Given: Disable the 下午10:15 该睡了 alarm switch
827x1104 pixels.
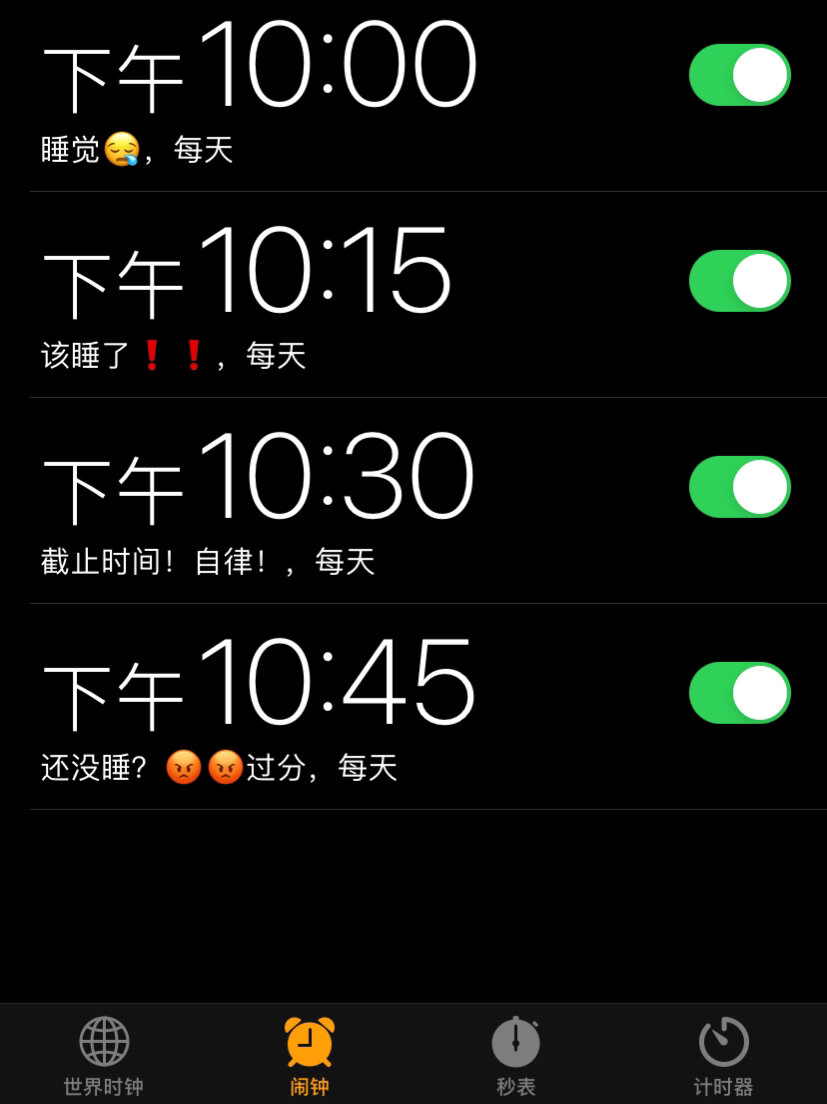Looking at the screenshot, I should pos(739,281).
